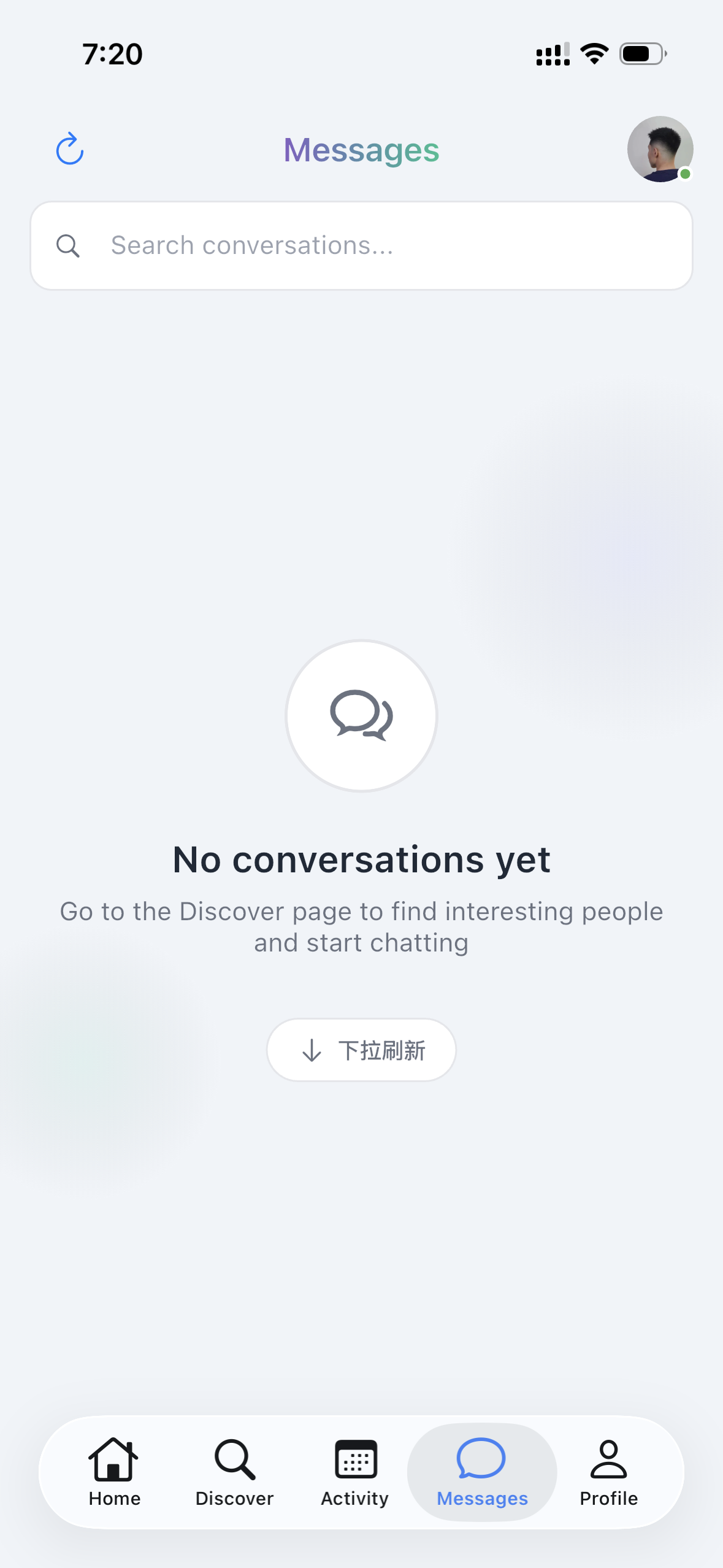Select the Messages tab
This screenshot has width=723, height=1568.
482,1472
